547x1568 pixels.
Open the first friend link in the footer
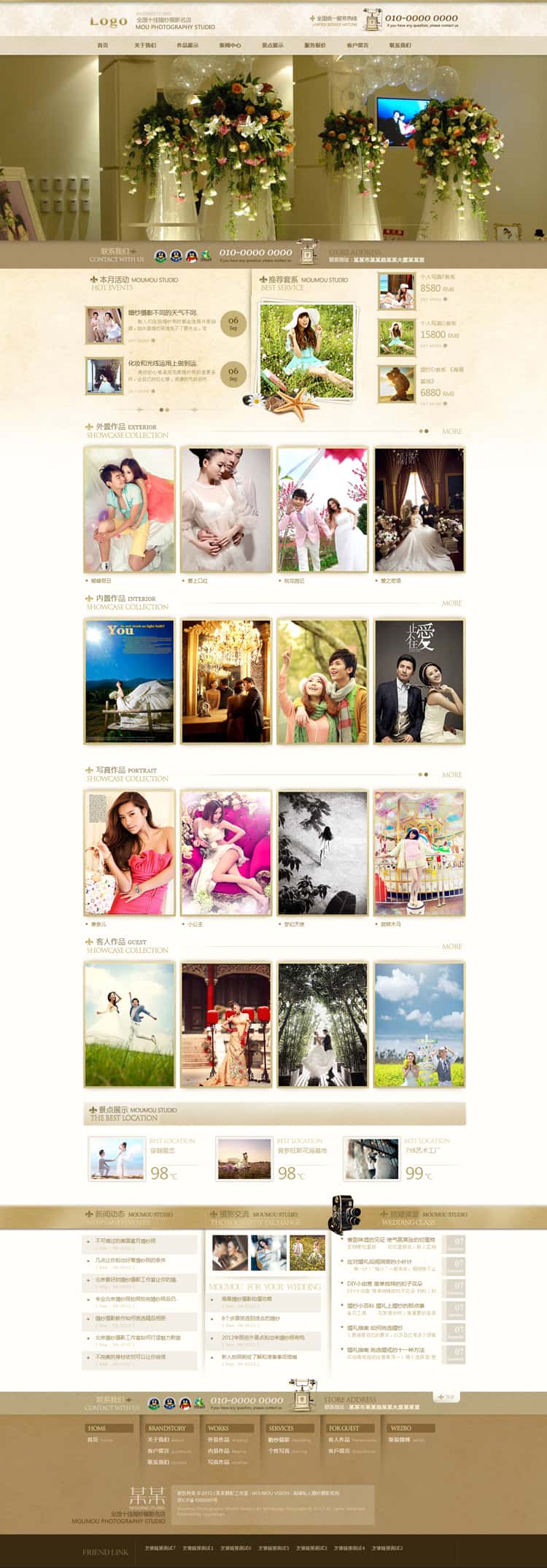[x=160, y=1548]
